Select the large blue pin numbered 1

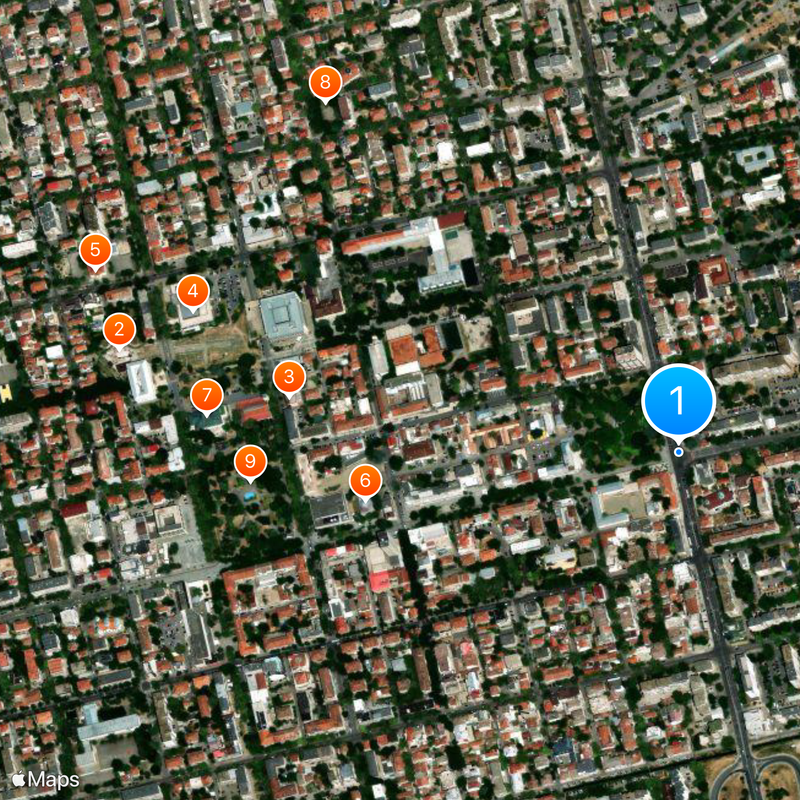coord(678,401)
